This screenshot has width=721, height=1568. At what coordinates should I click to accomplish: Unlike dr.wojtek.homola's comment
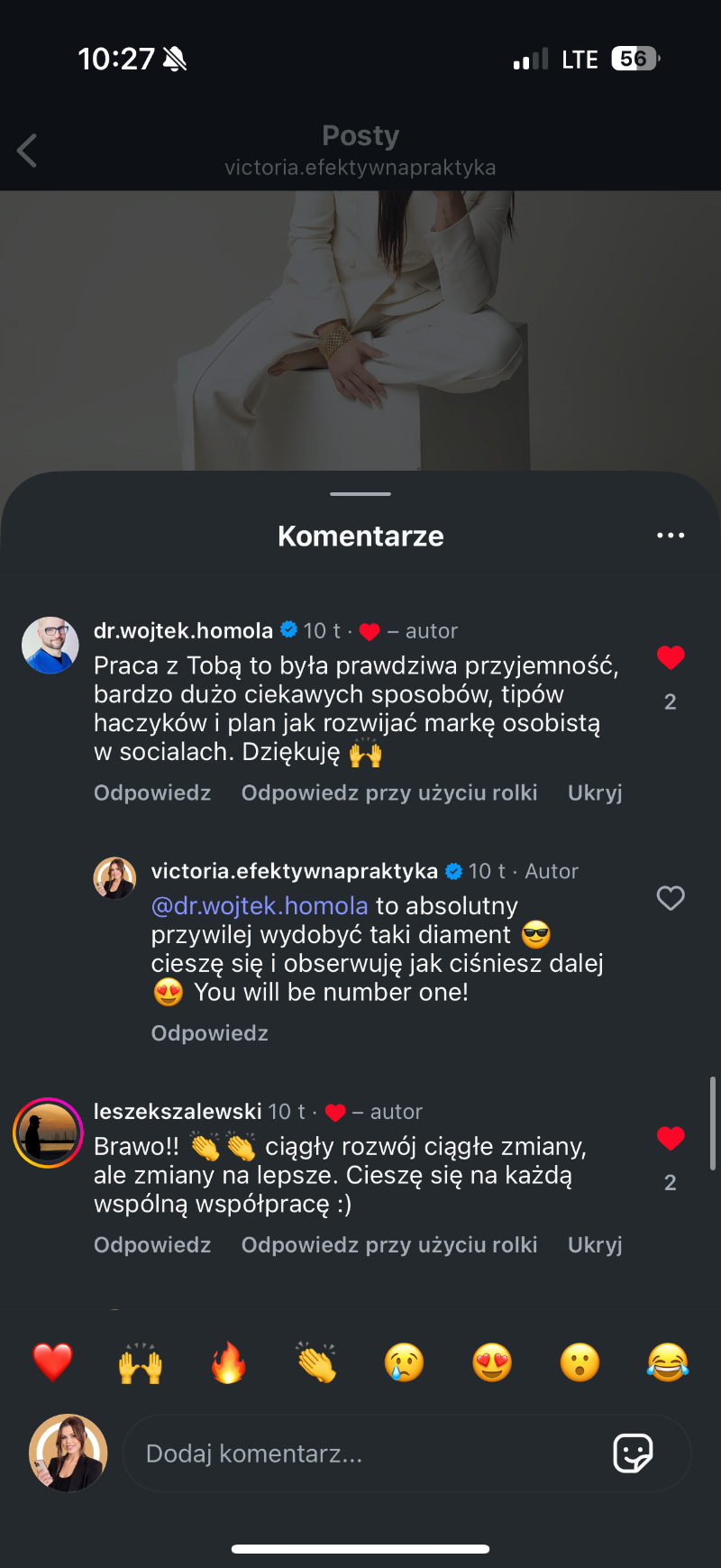click(671, 658)
